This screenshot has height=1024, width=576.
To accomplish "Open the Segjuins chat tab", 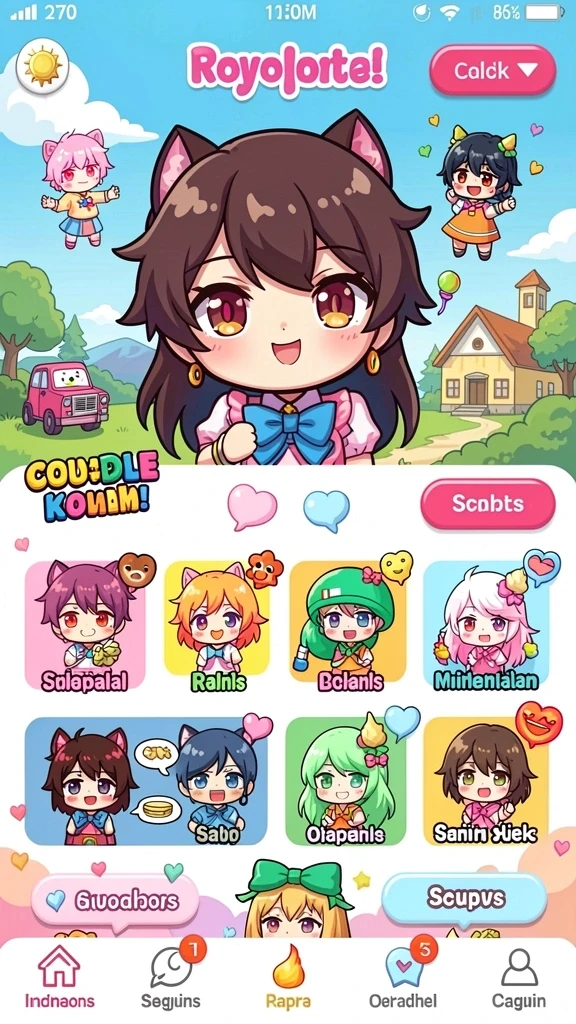I will point(171,978).
